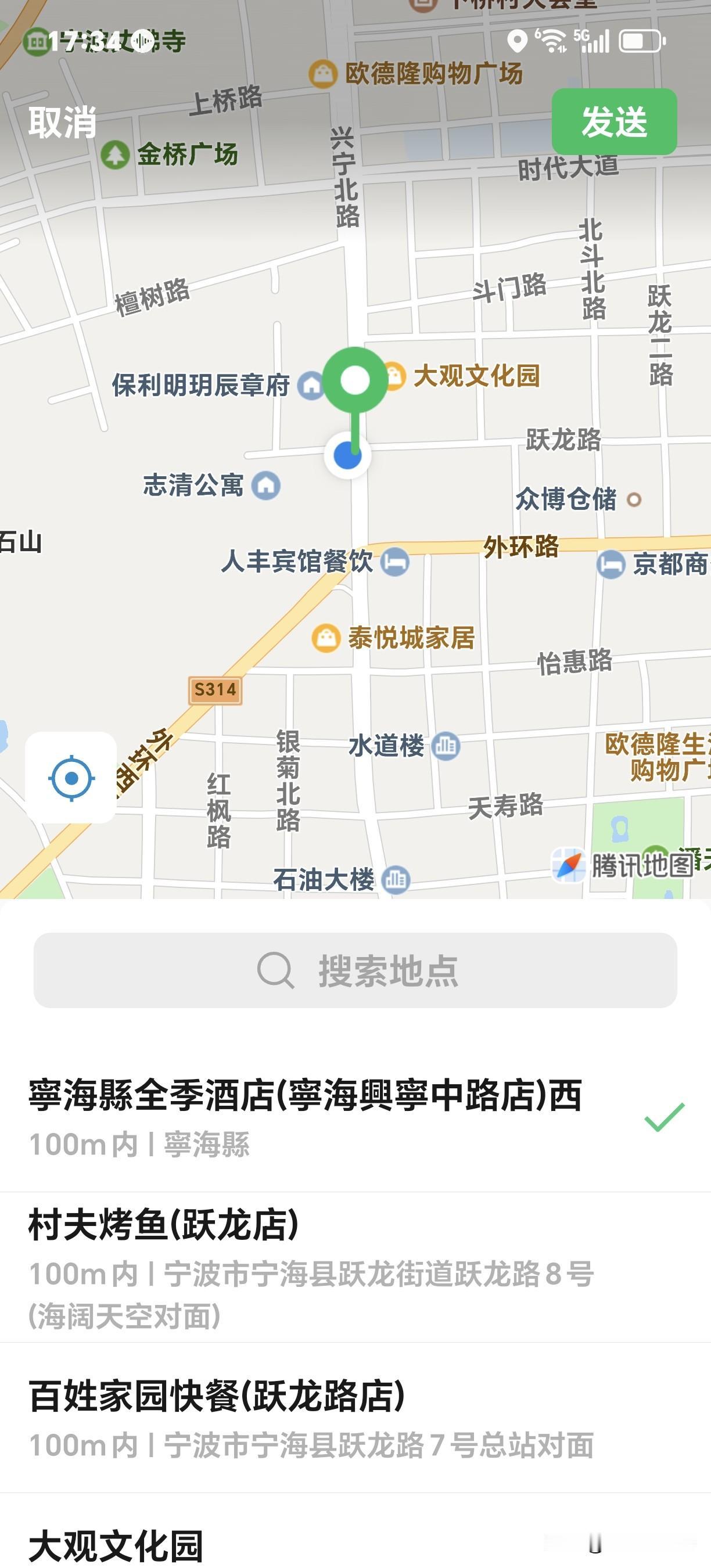Choose 村夫烤鱼(跃龙店) from the list

tap(355, 1267)
